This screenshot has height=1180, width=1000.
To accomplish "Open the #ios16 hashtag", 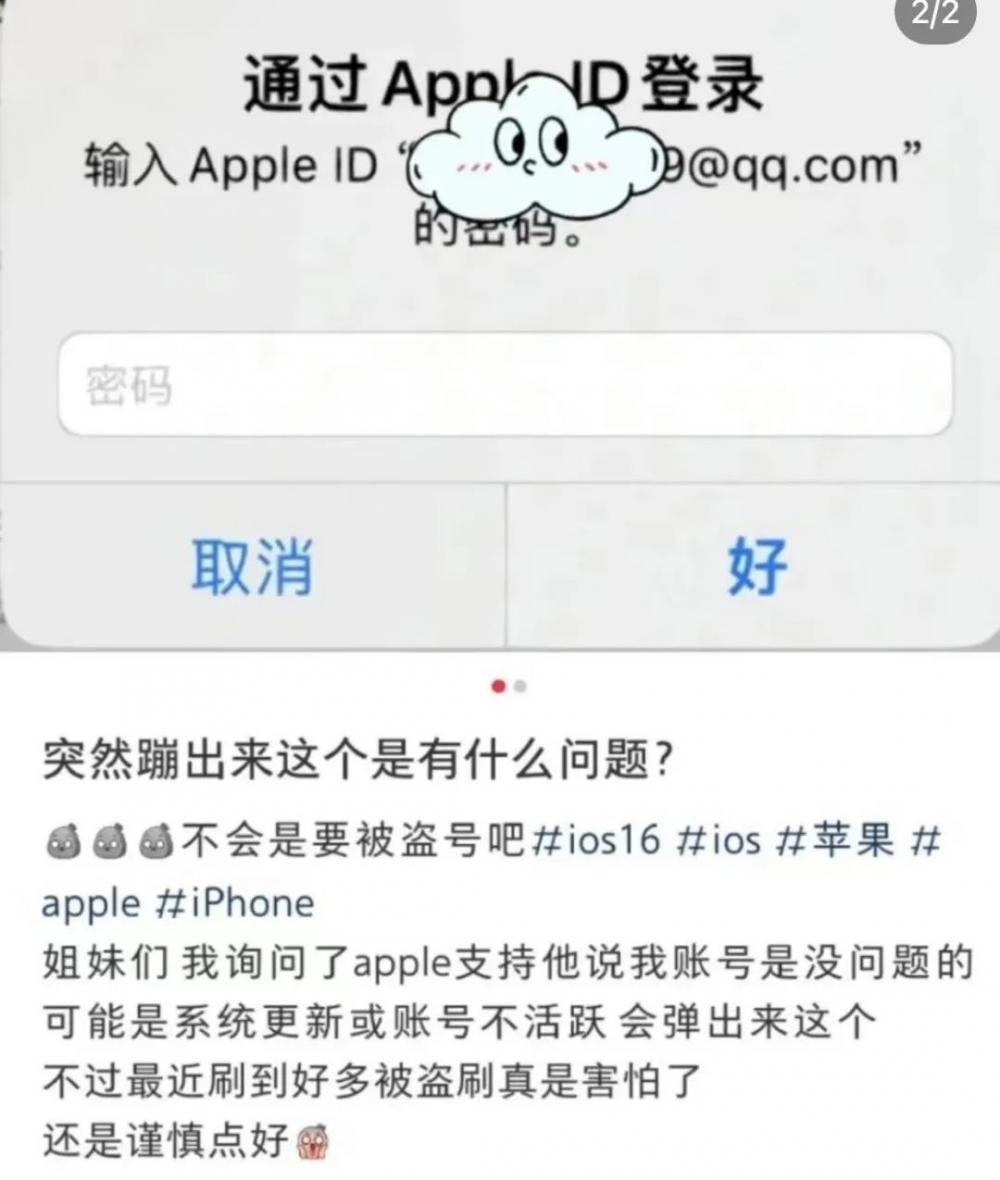I will pos(594,841).
